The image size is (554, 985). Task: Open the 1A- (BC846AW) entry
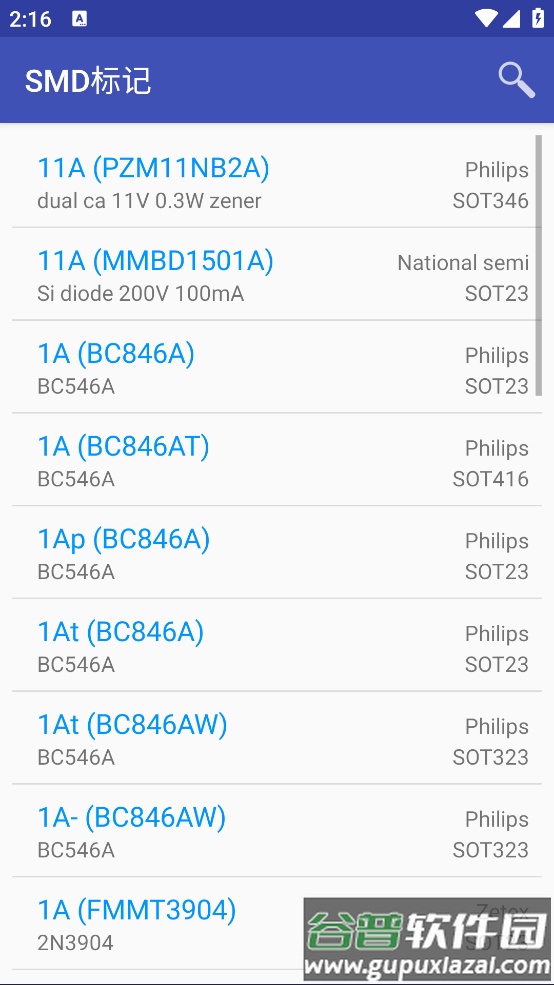click(276, 830)
